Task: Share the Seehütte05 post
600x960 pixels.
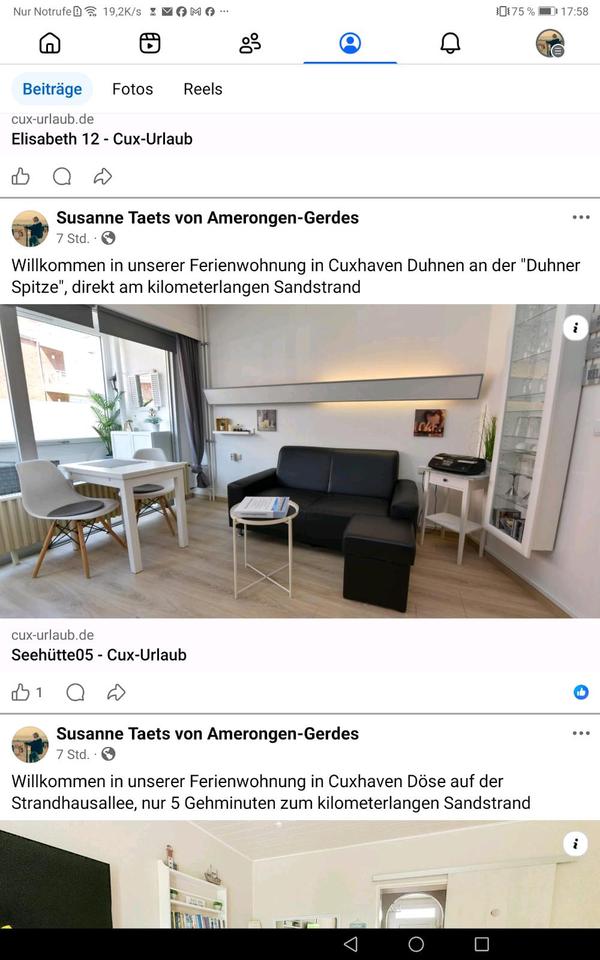Action: [x=116, y=692]
